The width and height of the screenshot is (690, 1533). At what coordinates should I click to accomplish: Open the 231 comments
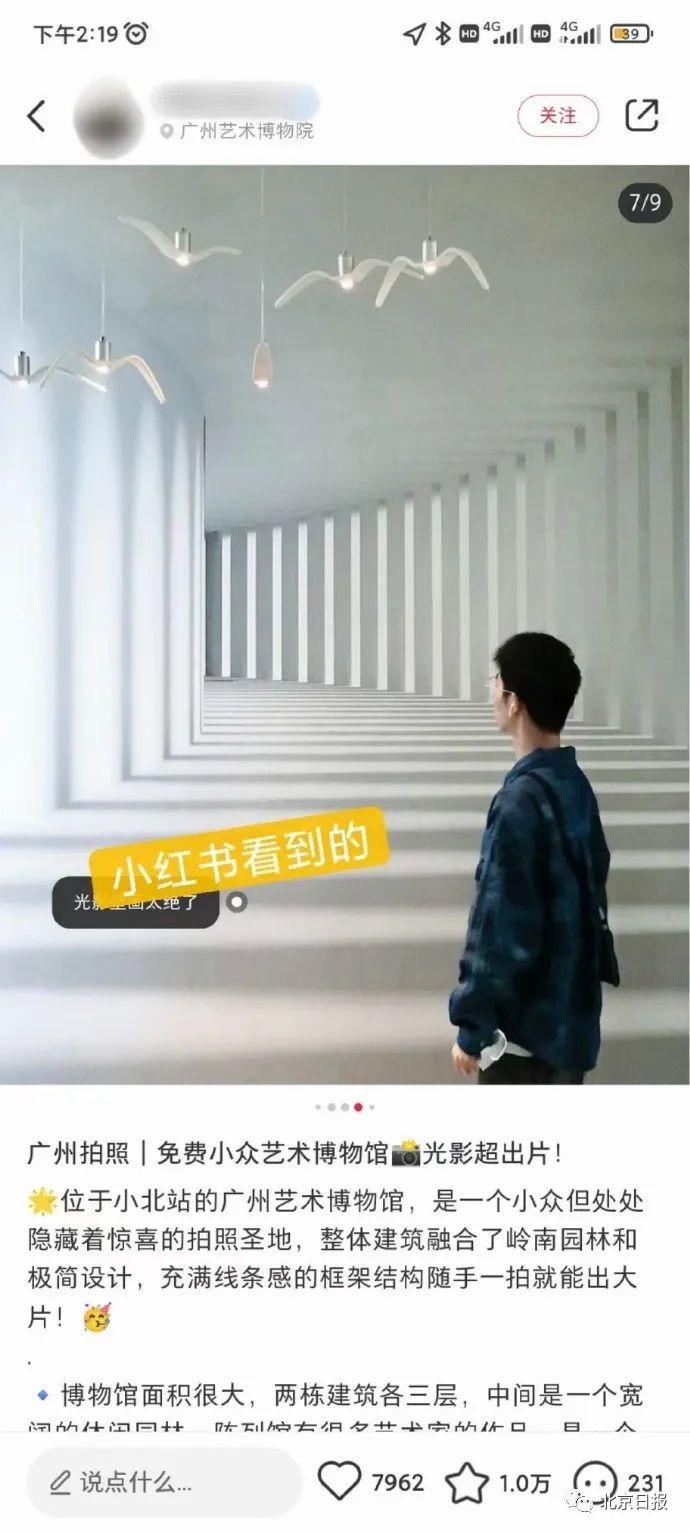[596, 1483]
